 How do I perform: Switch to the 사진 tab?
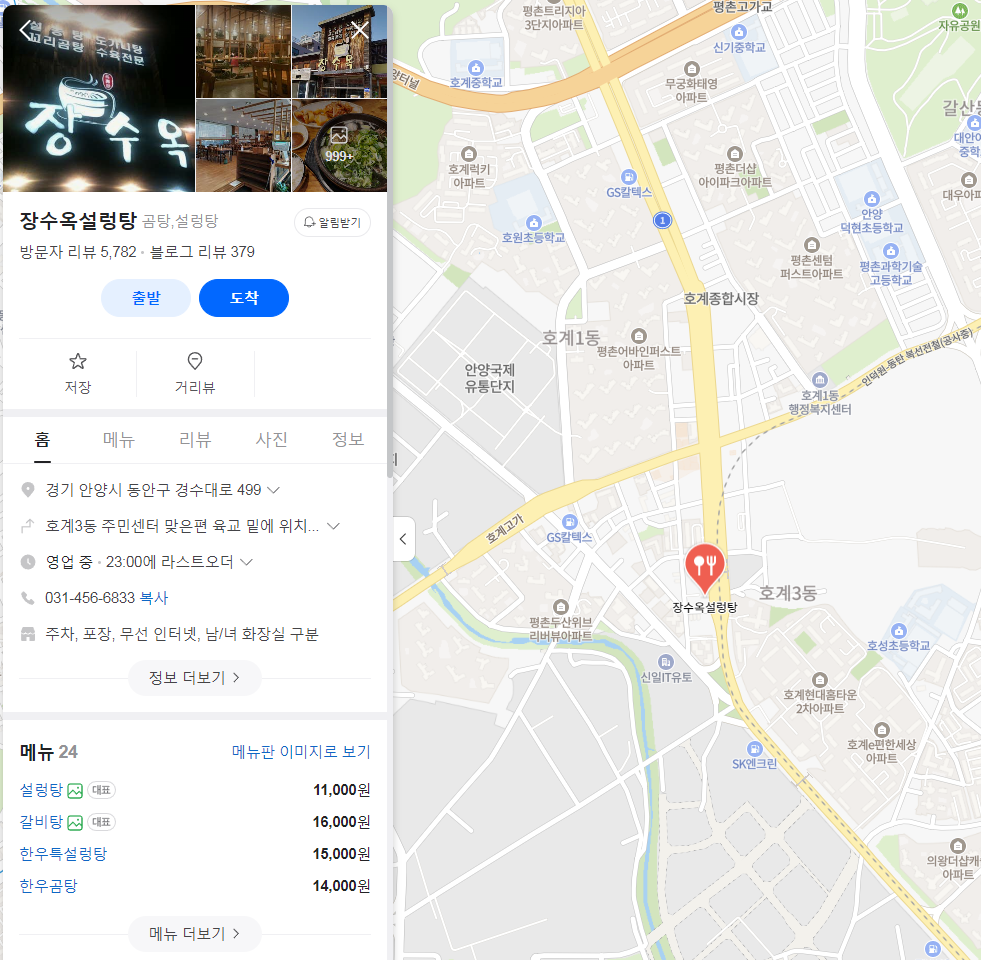point(271,440)
